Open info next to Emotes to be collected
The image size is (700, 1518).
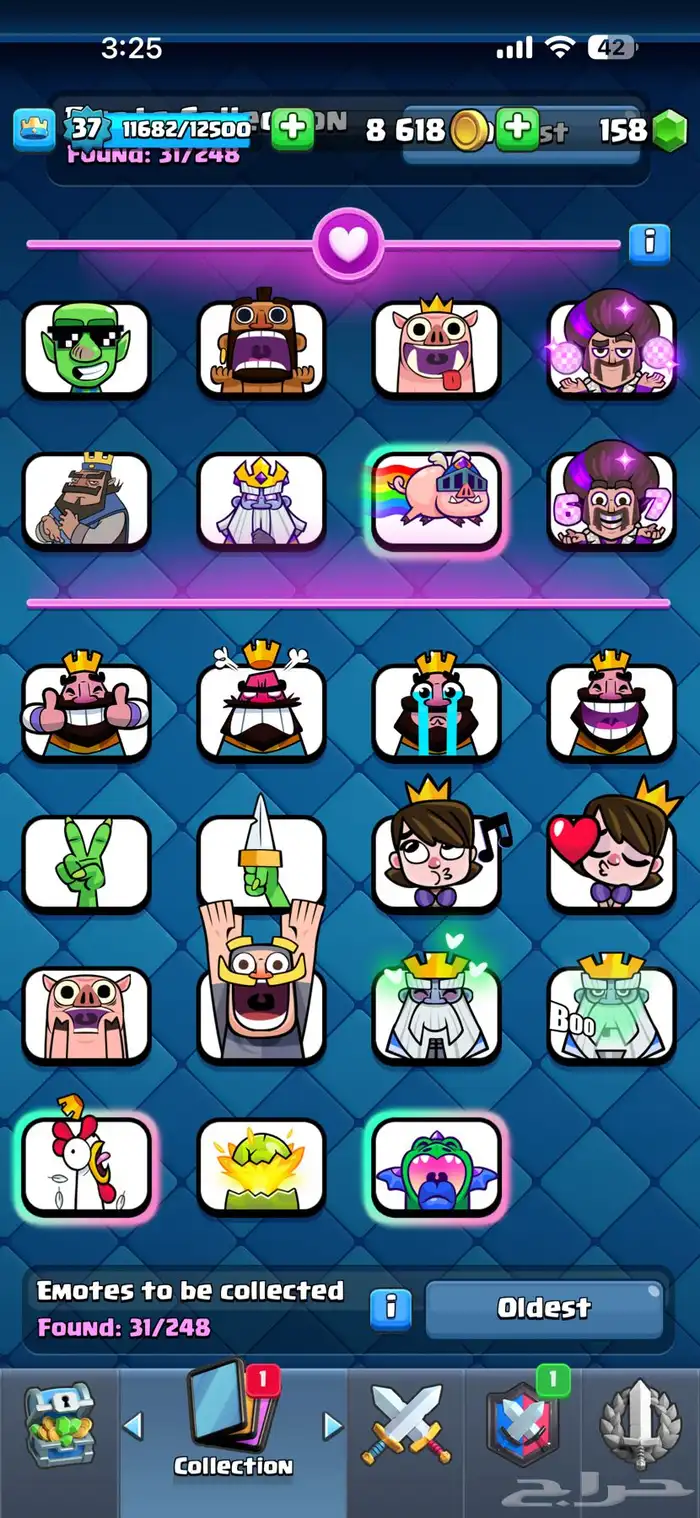click(x=390, y=1307)
